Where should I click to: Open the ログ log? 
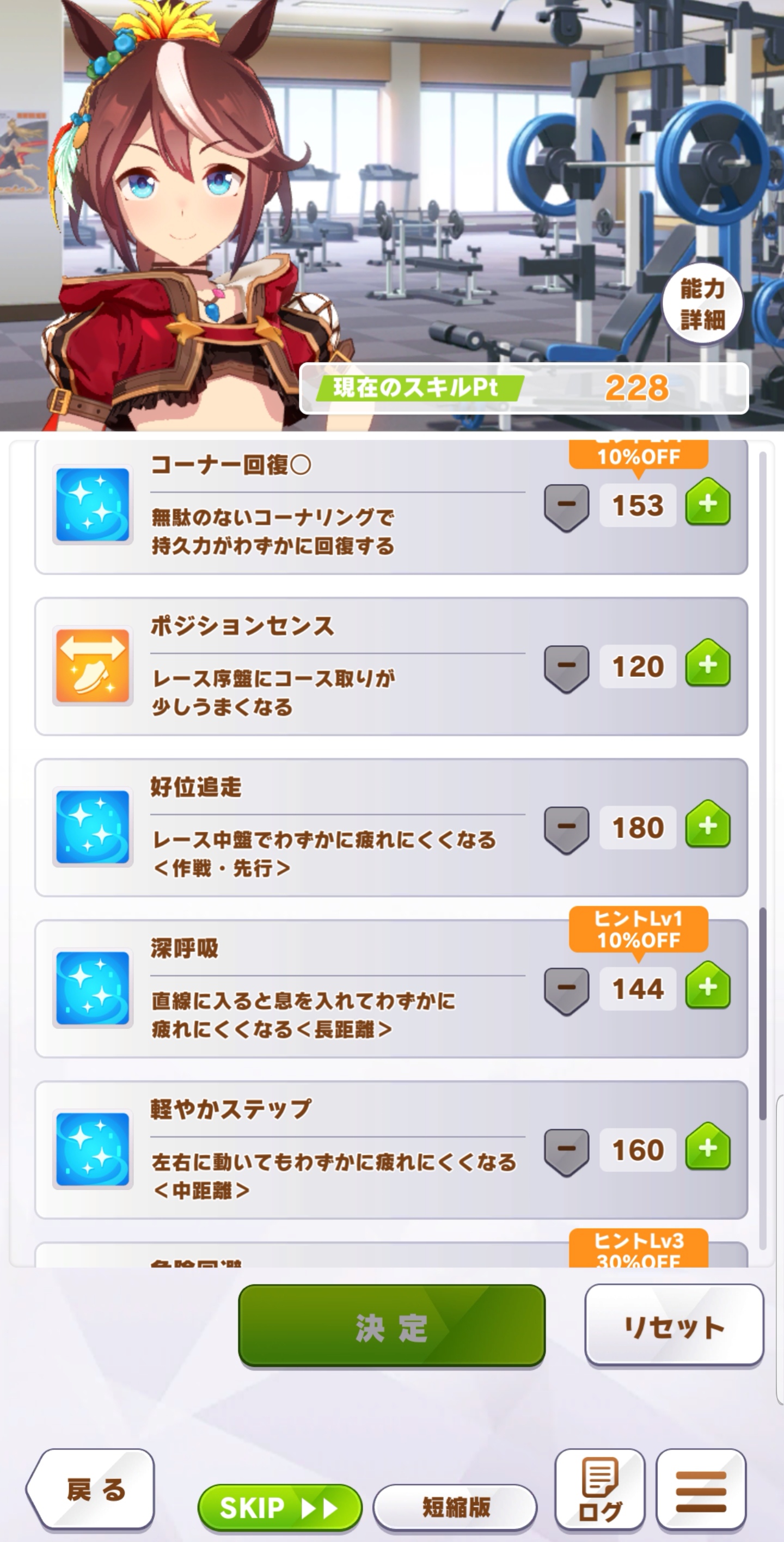tap(599, 1489)
